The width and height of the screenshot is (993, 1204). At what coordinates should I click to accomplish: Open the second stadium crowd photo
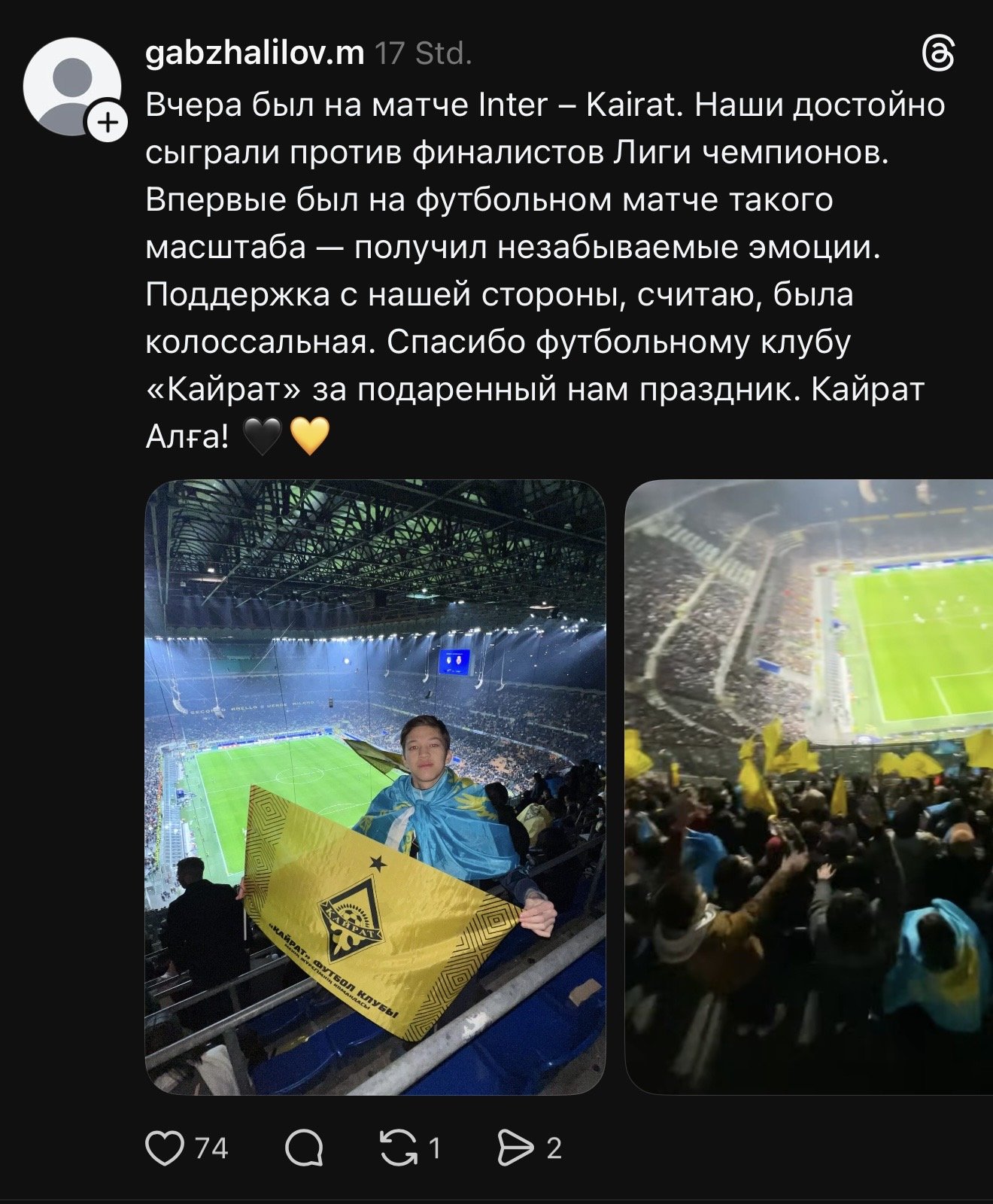tap(809, 786)
